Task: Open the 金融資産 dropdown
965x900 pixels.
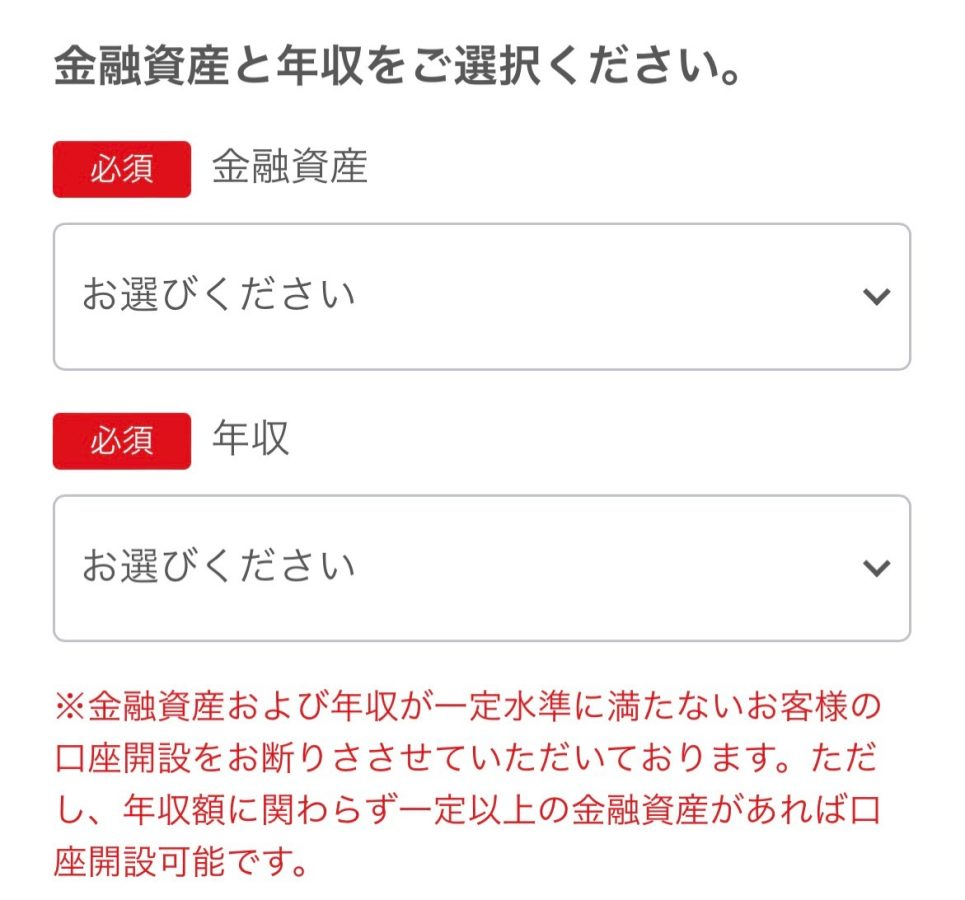Action: pyautogui.click(x=481, y=297)
